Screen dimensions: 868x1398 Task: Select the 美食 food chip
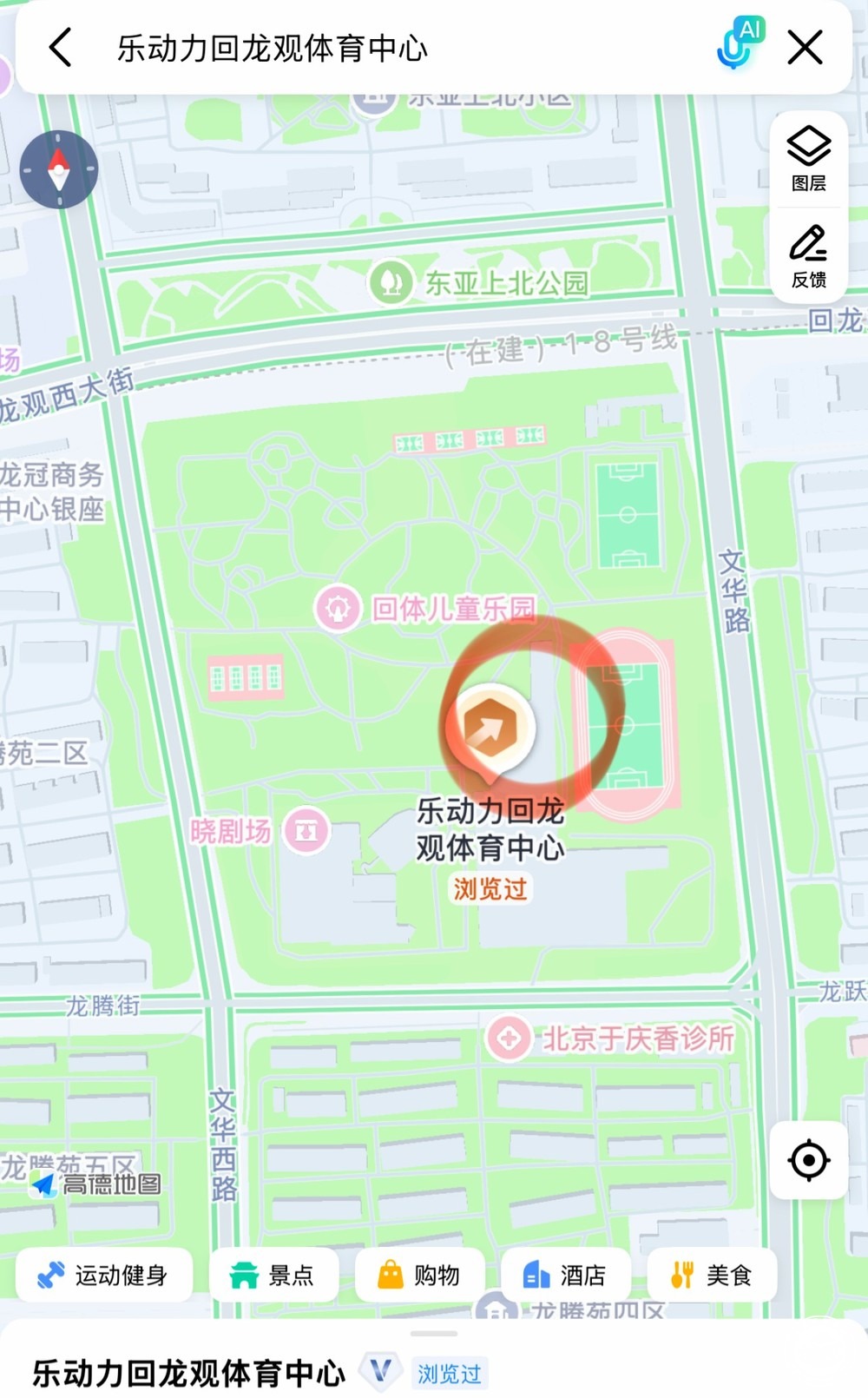(711, 1275)
